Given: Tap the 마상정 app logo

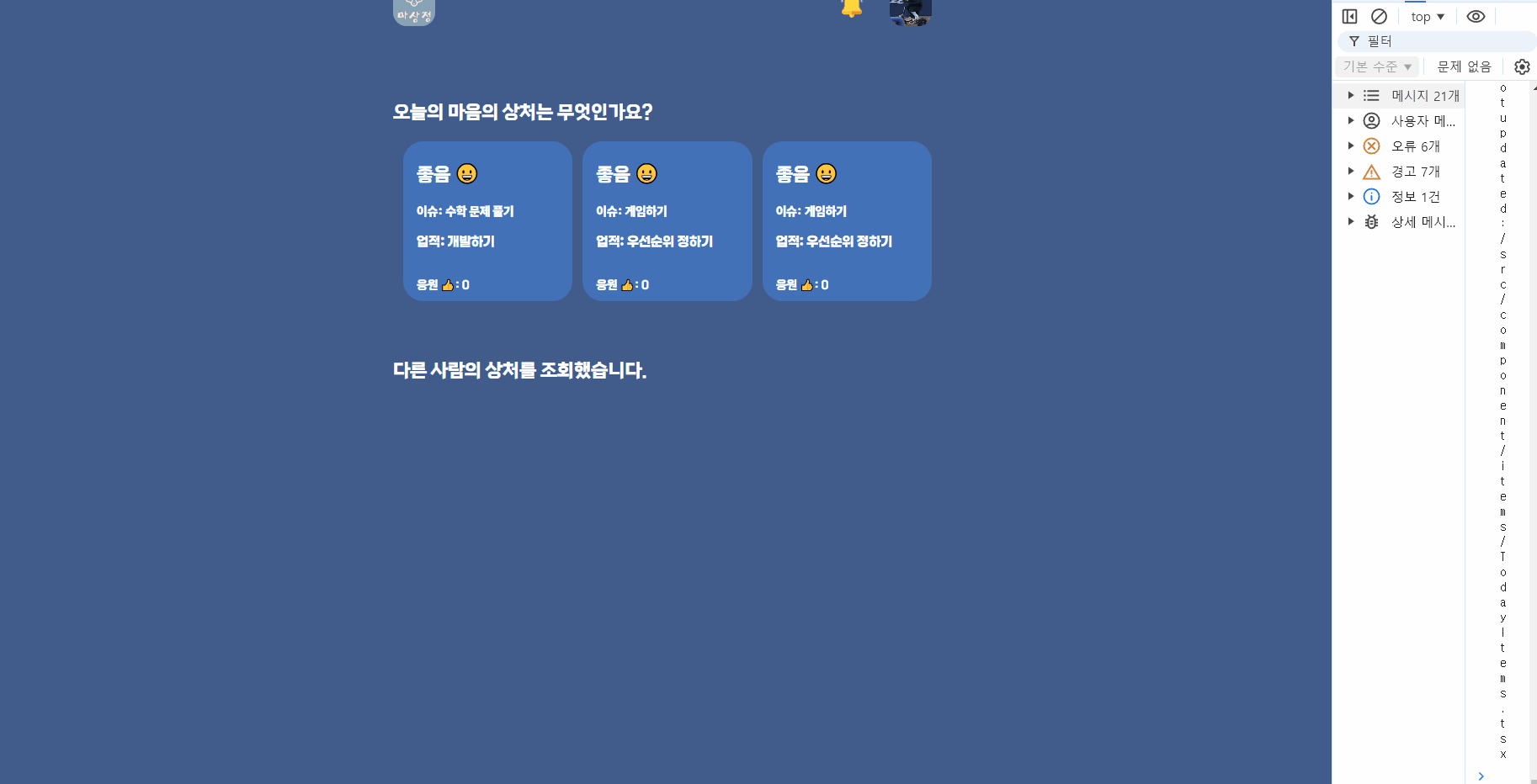Looking at the screenshot, I should click(413, 12).
